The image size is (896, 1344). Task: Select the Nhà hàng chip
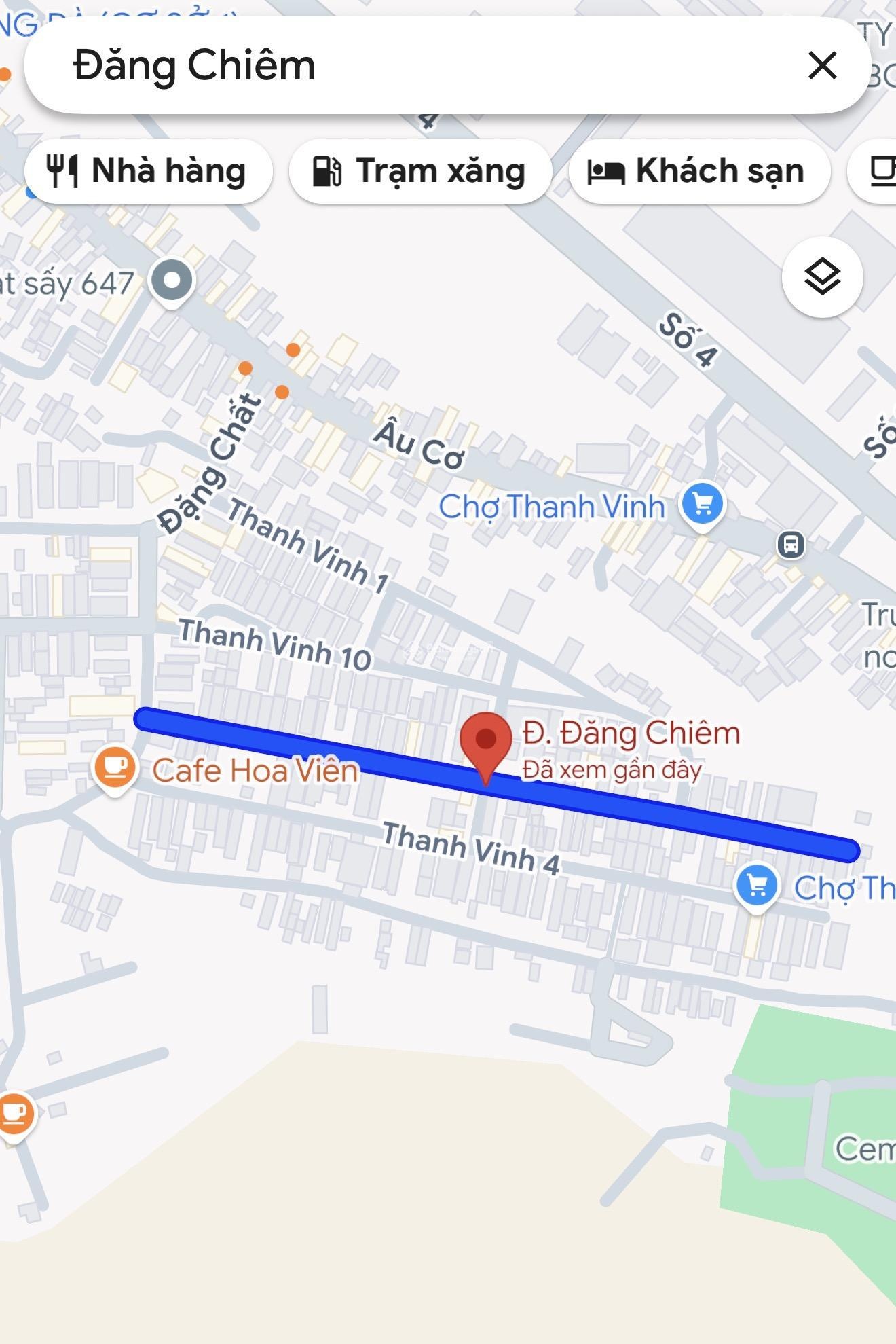pyautogui.click(x=148, y=171)
